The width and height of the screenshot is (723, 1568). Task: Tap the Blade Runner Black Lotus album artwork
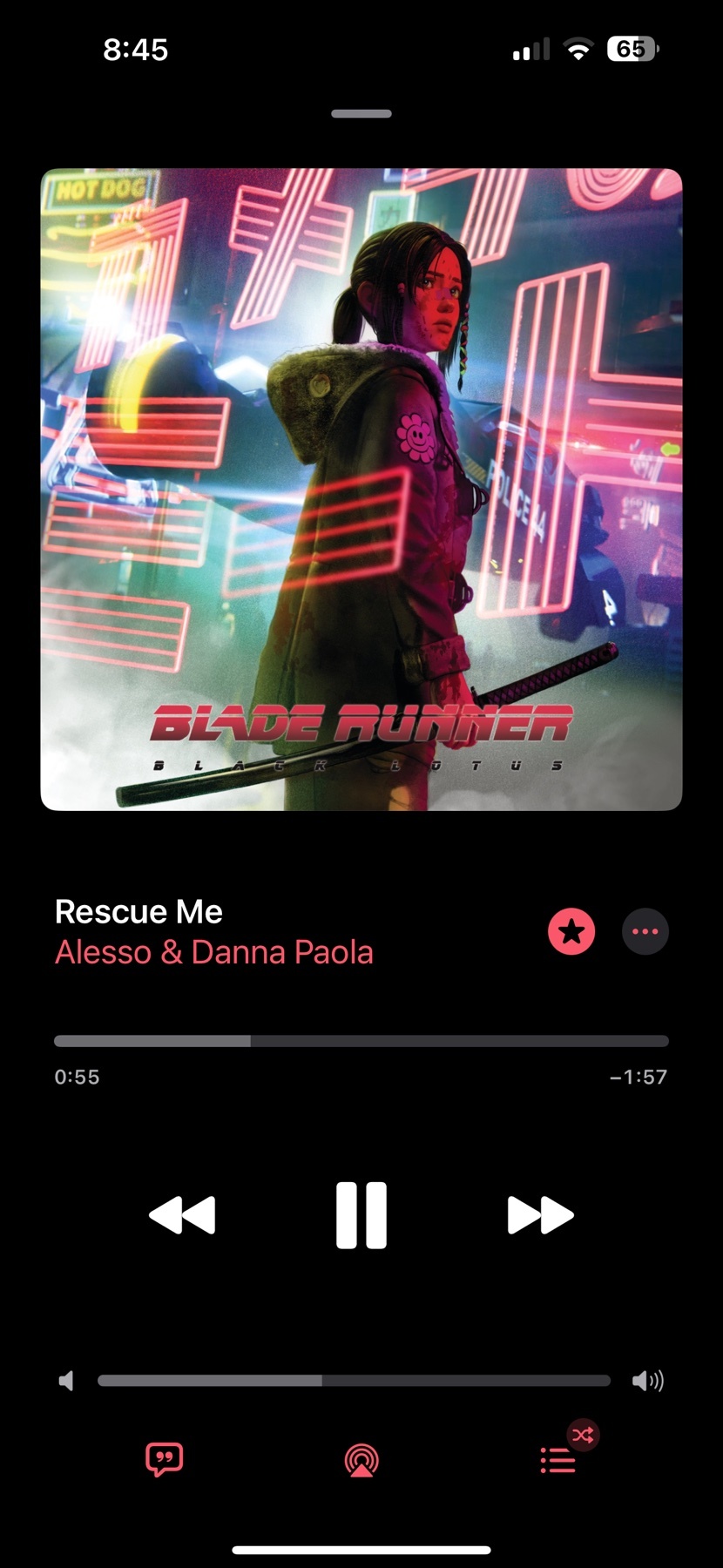pos(361,489)
